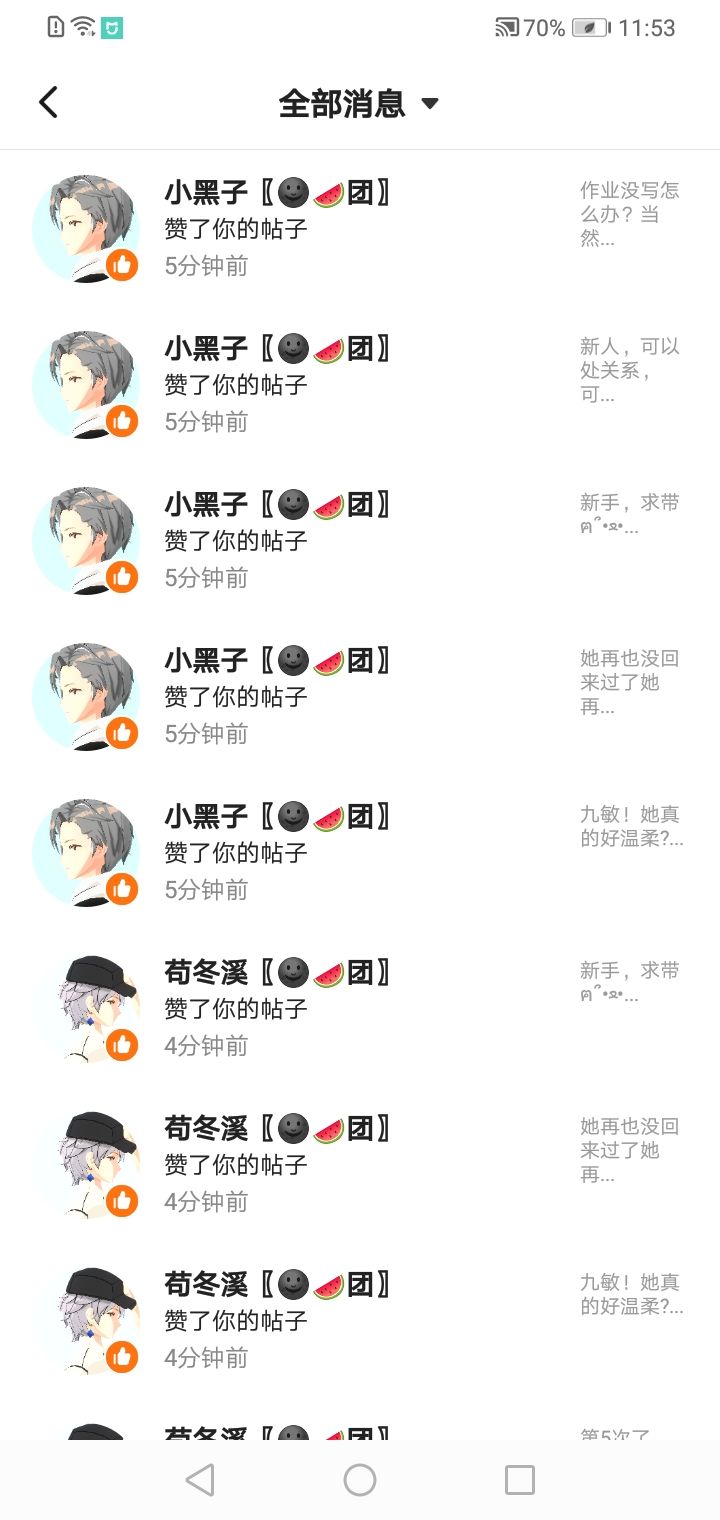This screenshot has width=720, height=1520.
Task: Open the system recent apps view
Action: (520, 1480)
